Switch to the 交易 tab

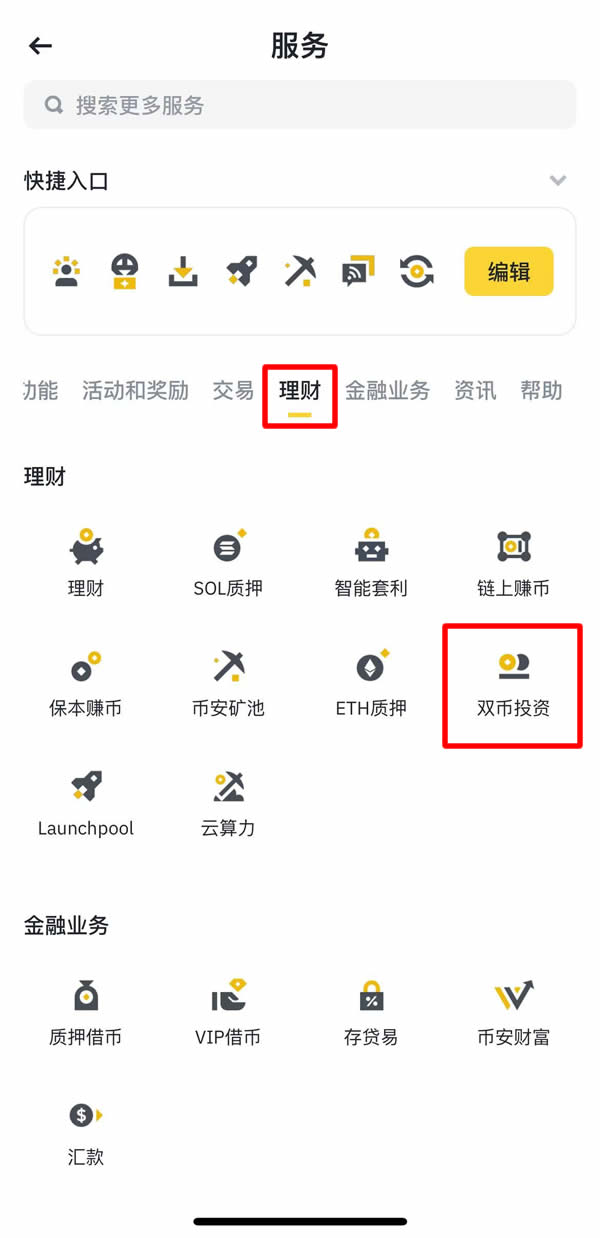pos(233,391)
